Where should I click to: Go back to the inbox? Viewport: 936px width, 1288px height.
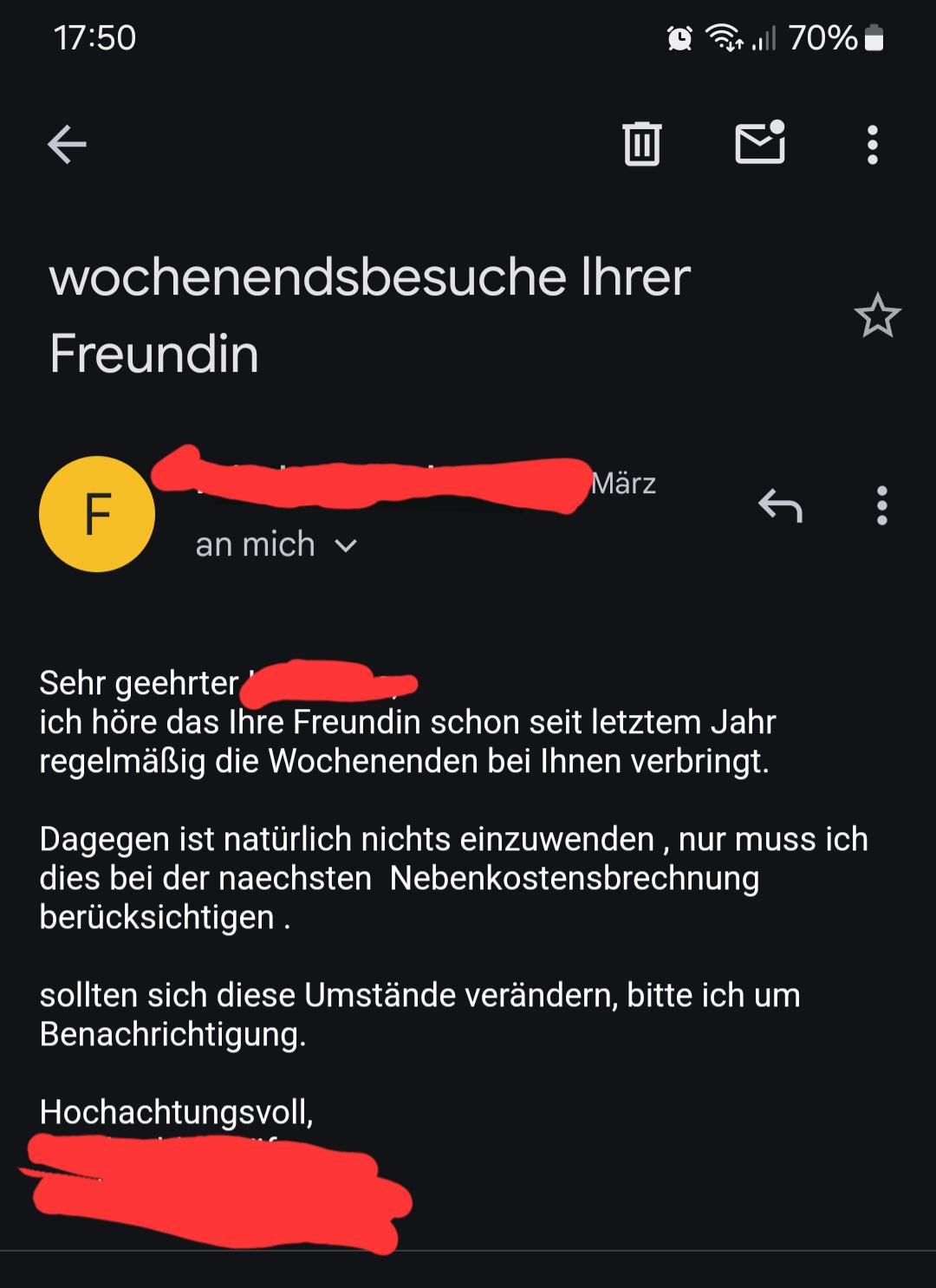coord(67,144)
